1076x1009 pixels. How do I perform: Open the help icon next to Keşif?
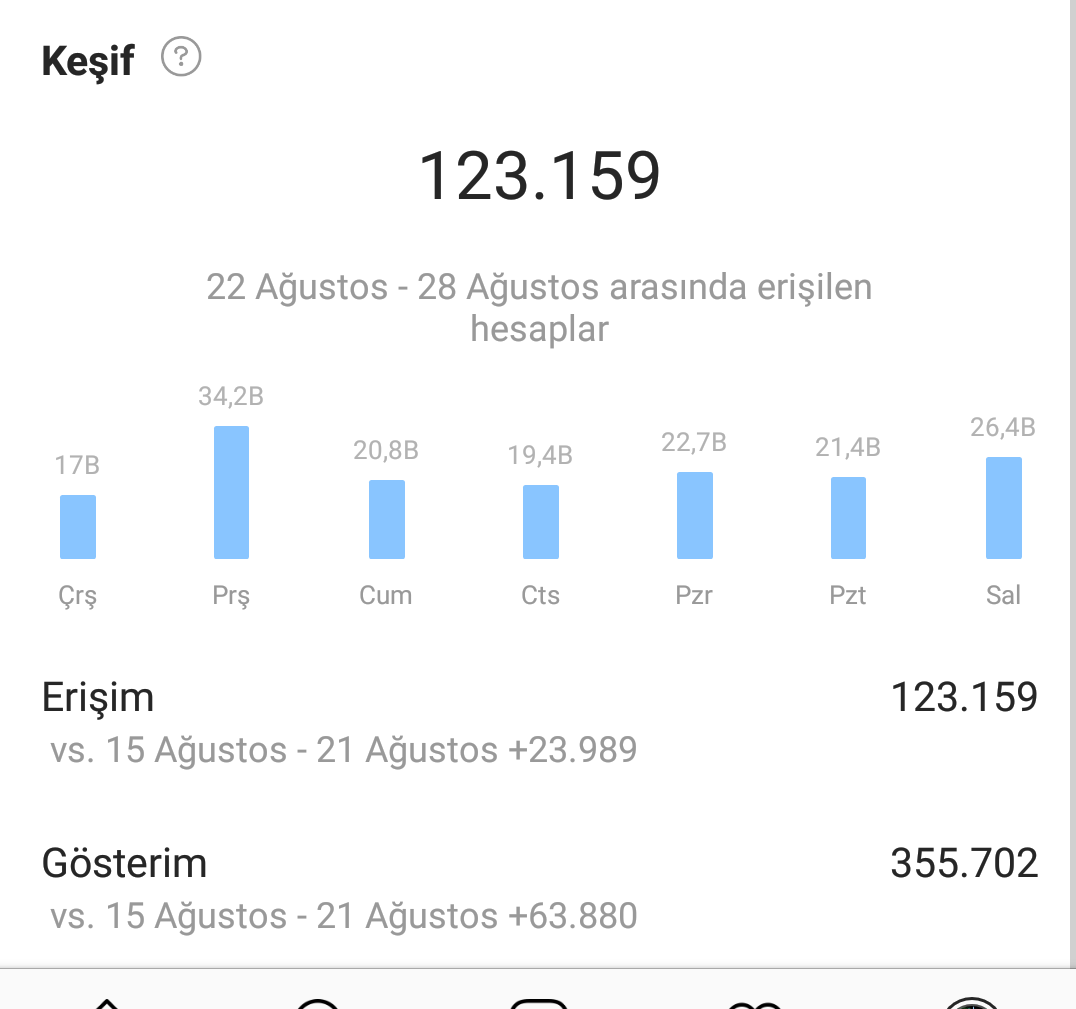coord(181,56)
